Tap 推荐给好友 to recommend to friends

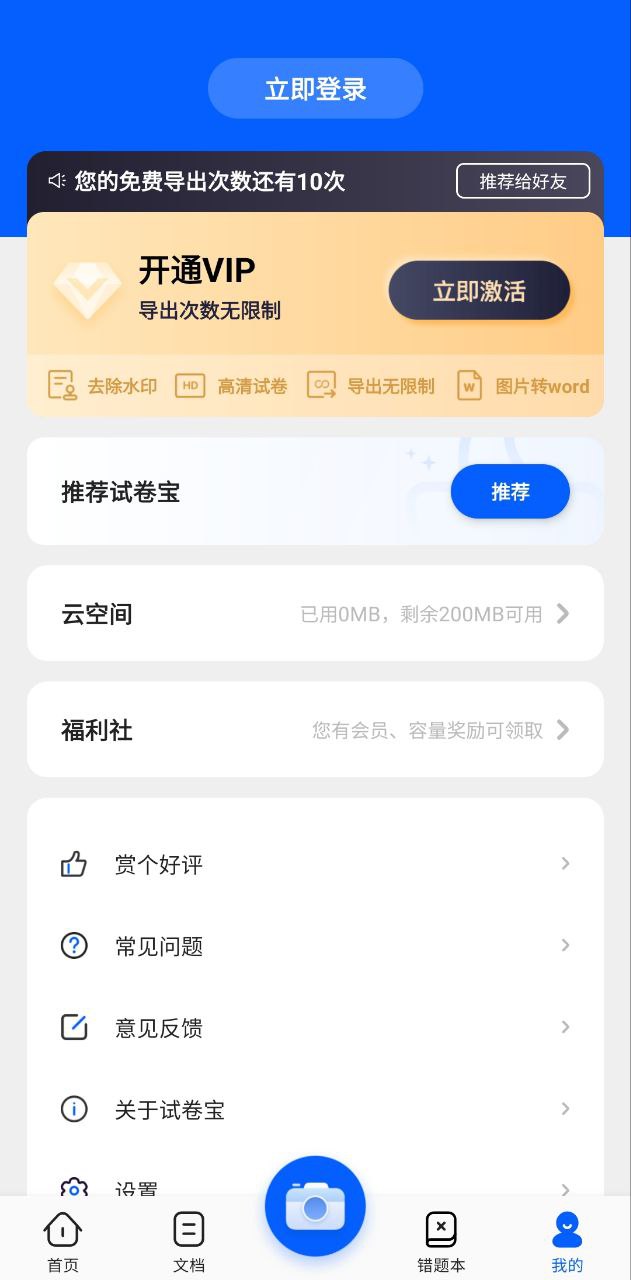(523, 181)
